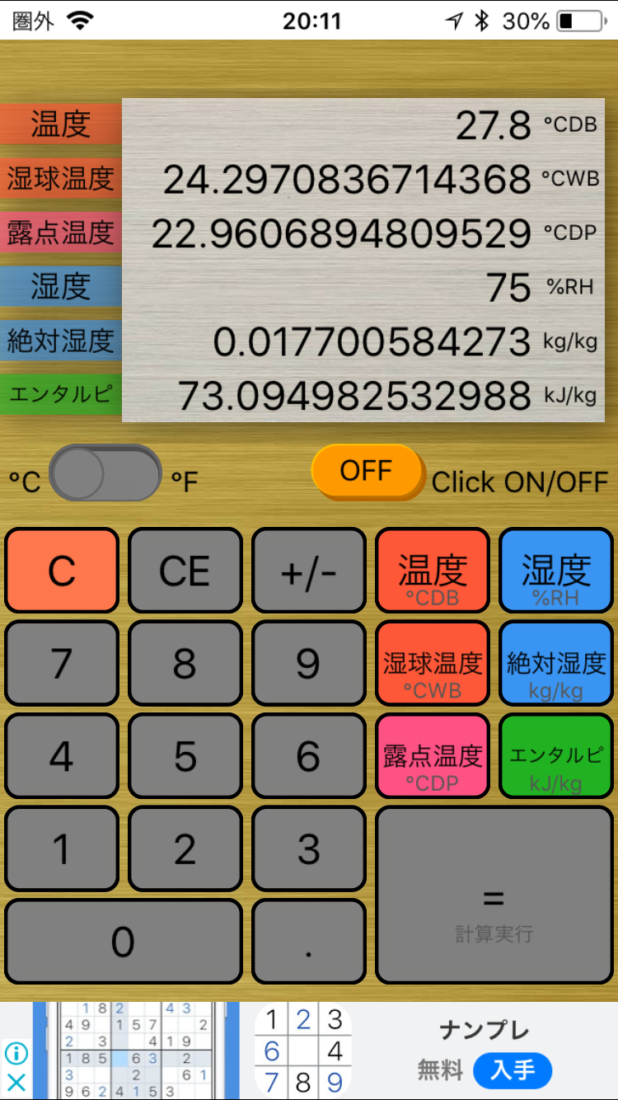This screenshot has width=618, height=1100.
Task: Select the エンタルピ kJ/kg button
Action: point(556,756)
